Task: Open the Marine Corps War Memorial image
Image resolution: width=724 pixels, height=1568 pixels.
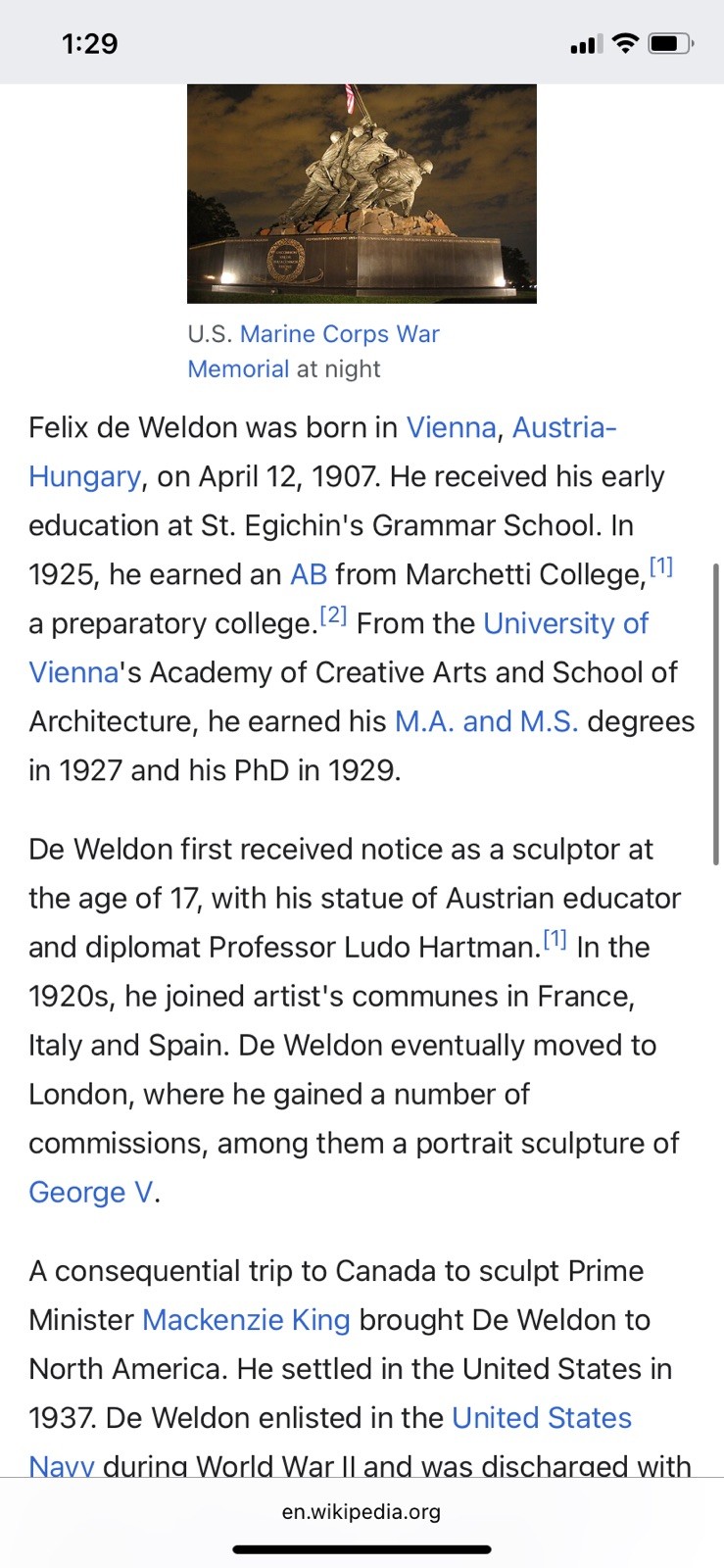Action: (362, 193)
